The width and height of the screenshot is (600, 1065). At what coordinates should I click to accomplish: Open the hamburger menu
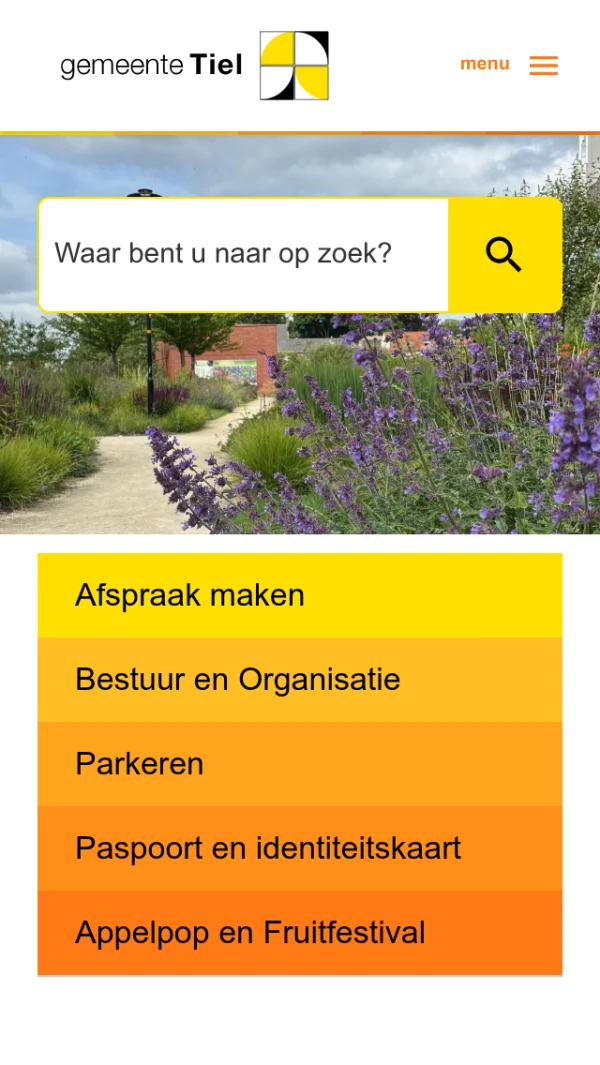(x=509, y=65)
